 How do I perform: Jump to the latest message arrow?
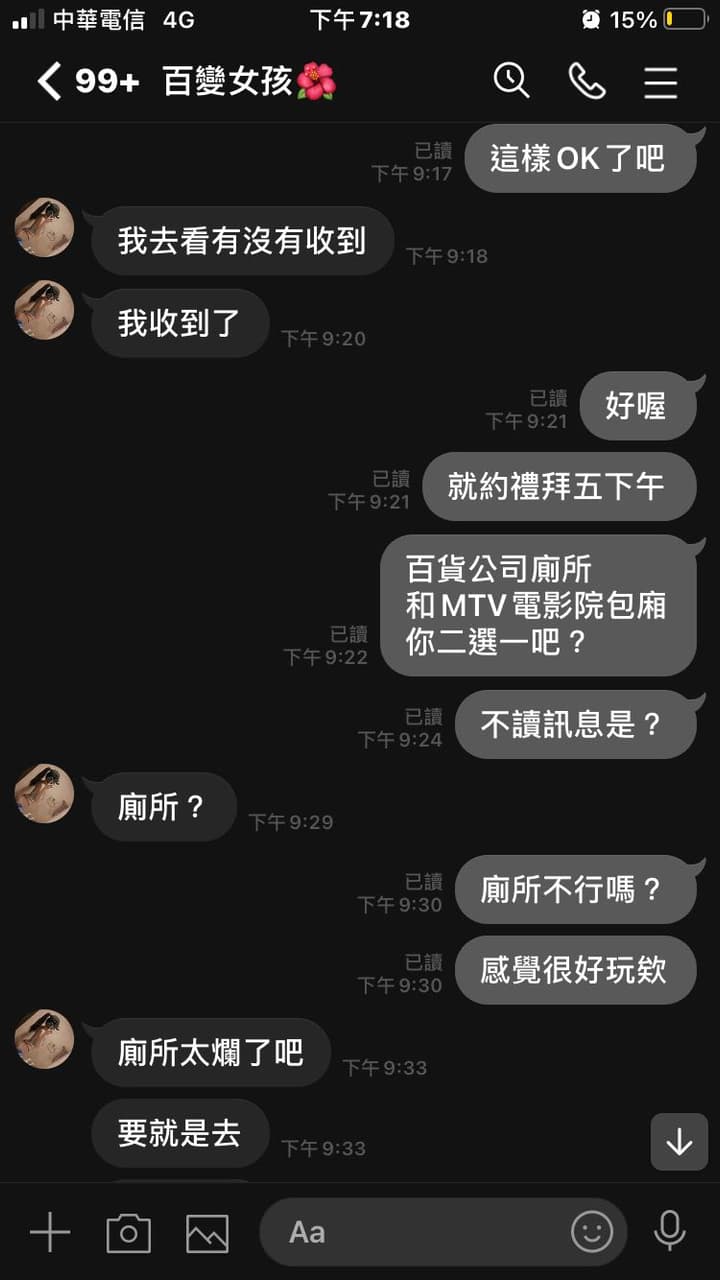tap(679, 1141)
